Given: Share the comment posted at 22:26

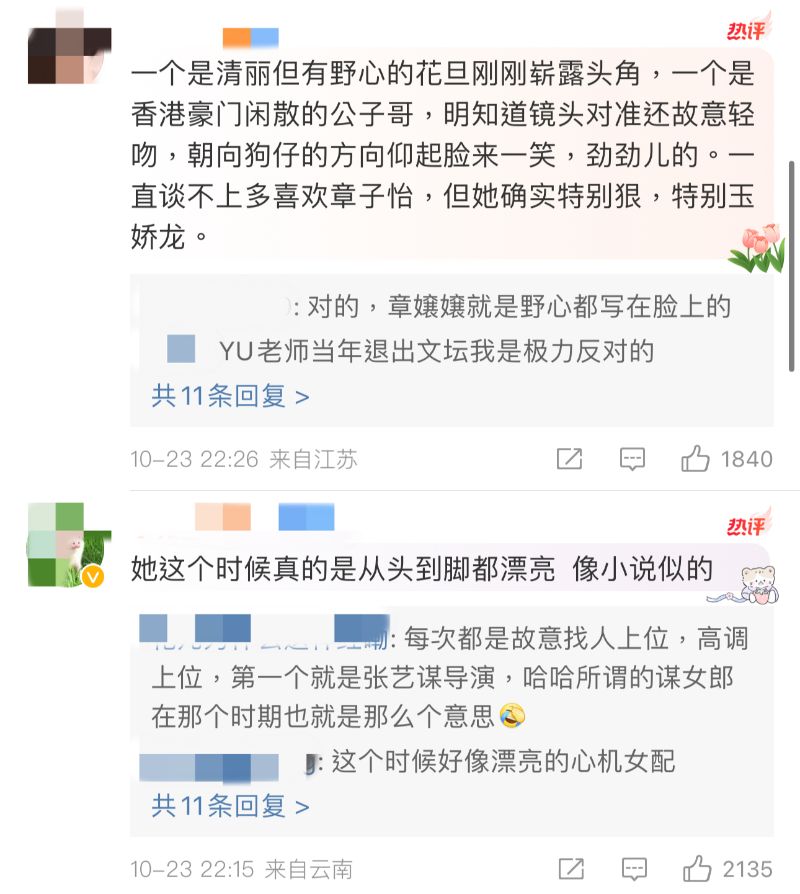Looking at the screenshot, I should 569,459.
